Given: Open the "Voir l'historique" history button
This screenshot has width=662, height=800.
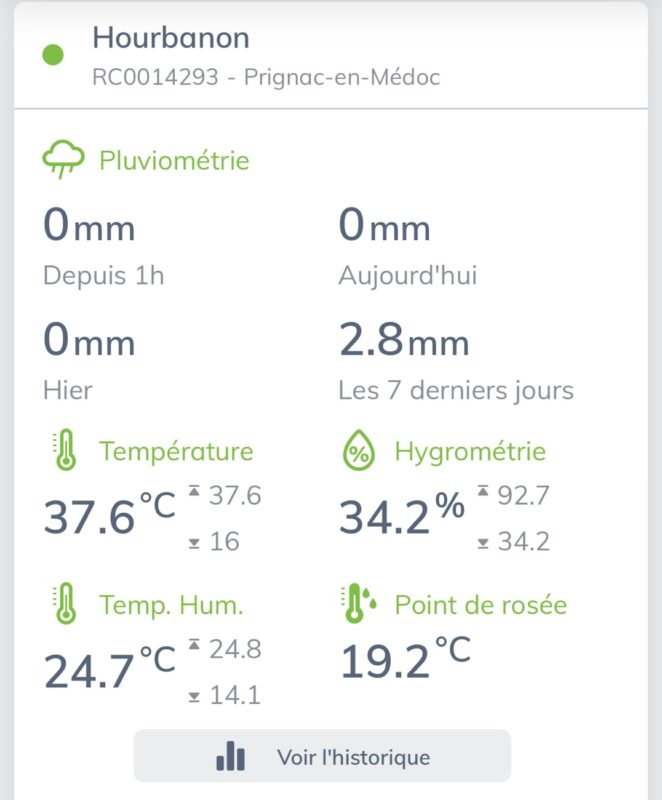Looking at the screenshot, I should [x=322, y=756].
